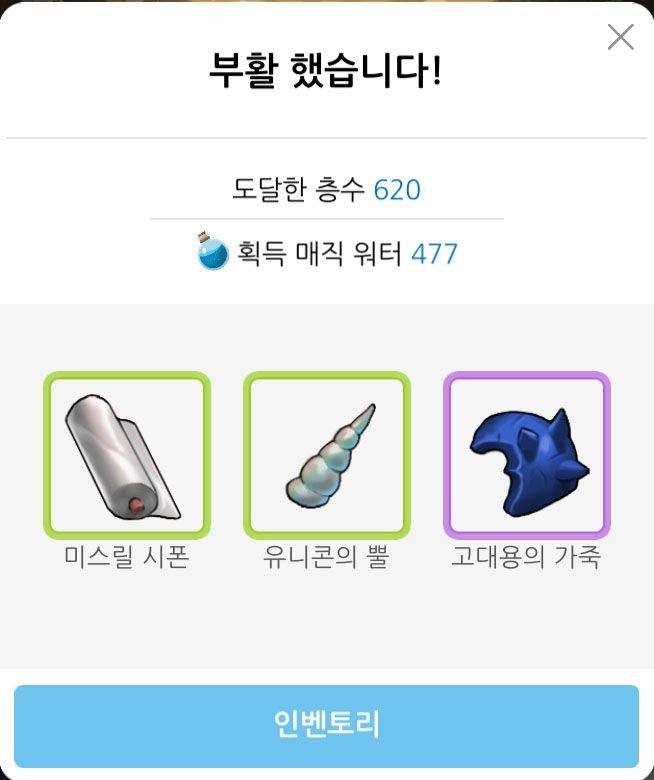
Task: Open the 인벤토리 inventory button
Action: (326, 725)
